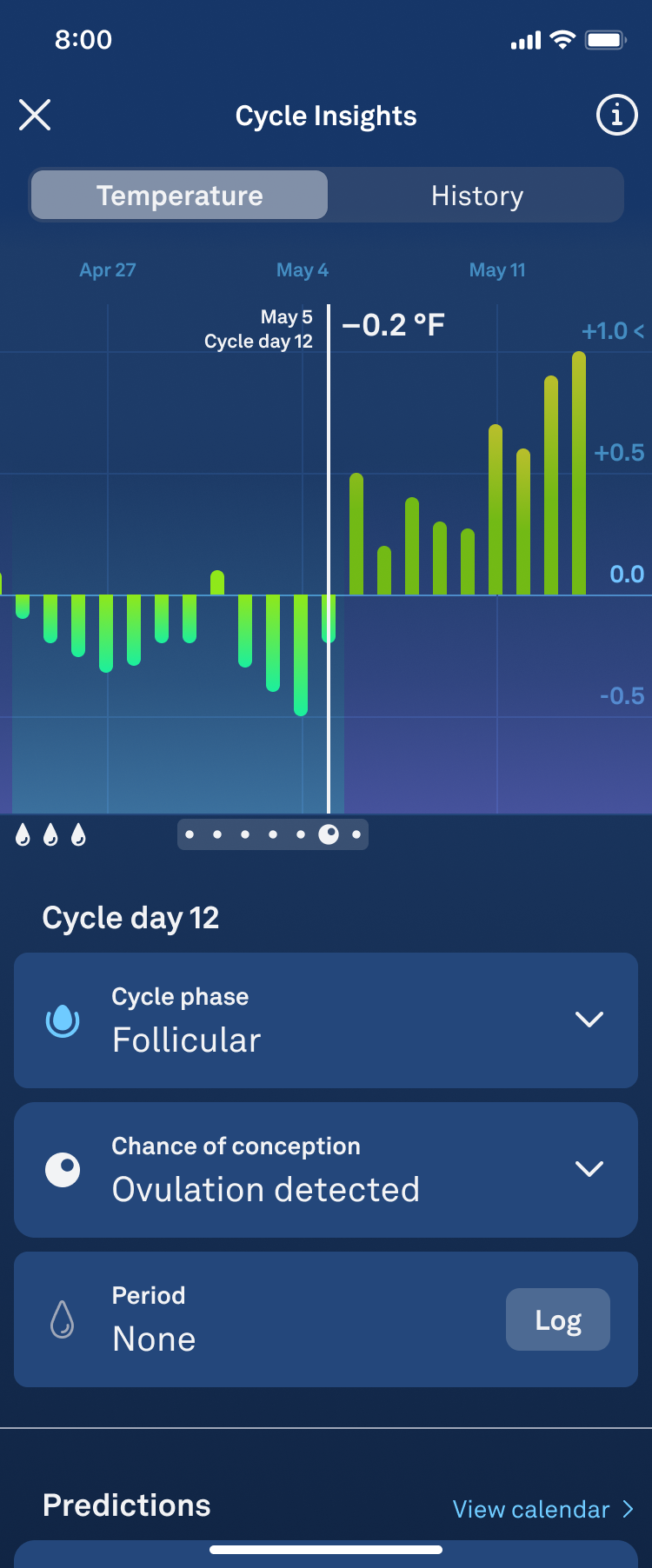Viewport: 652px width, 1568px height.
Task: Select the first period droplet icon
Action: tap(23, 834)
